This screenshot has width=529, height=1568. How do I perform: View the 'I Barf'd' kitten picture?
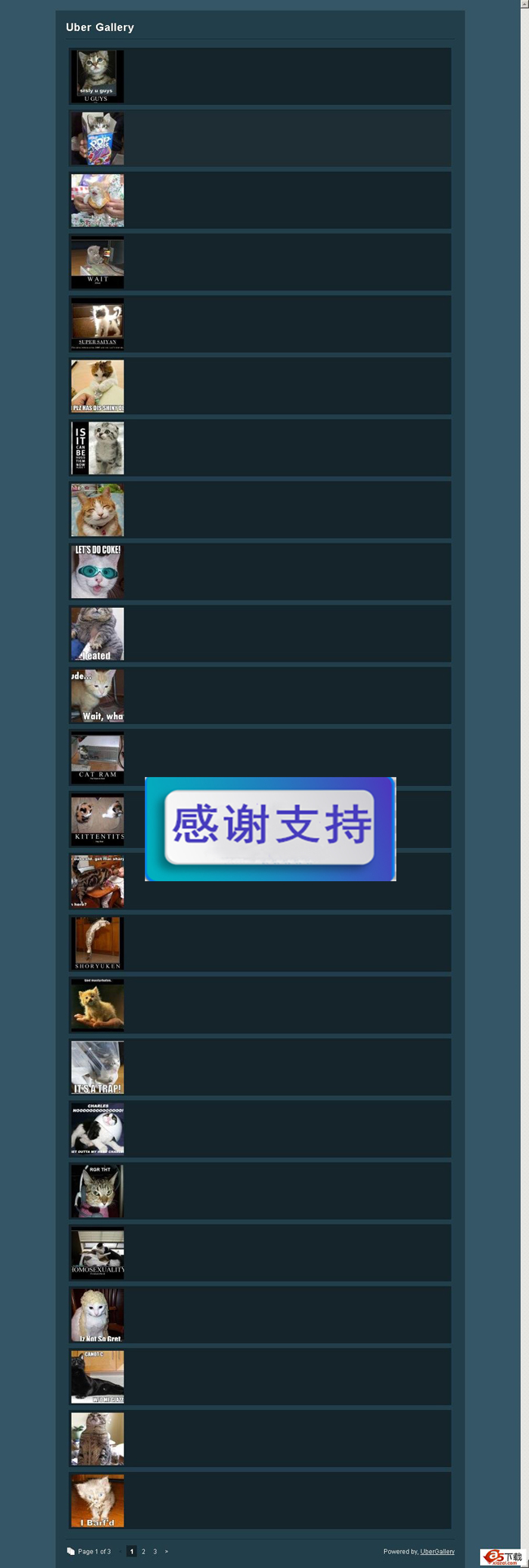(97, 1500)
